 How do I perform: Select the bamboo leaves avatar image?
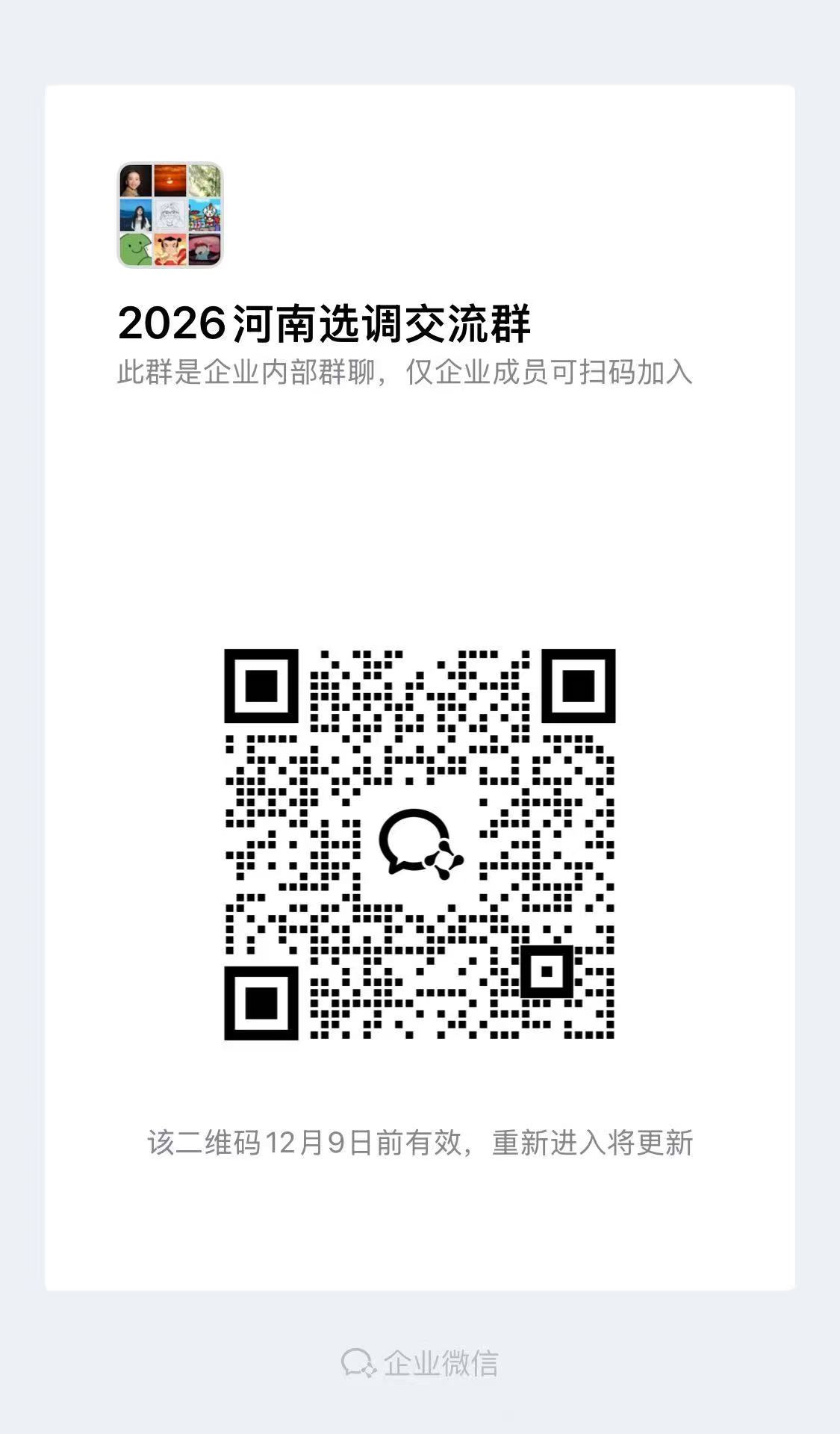click(205, 180)
